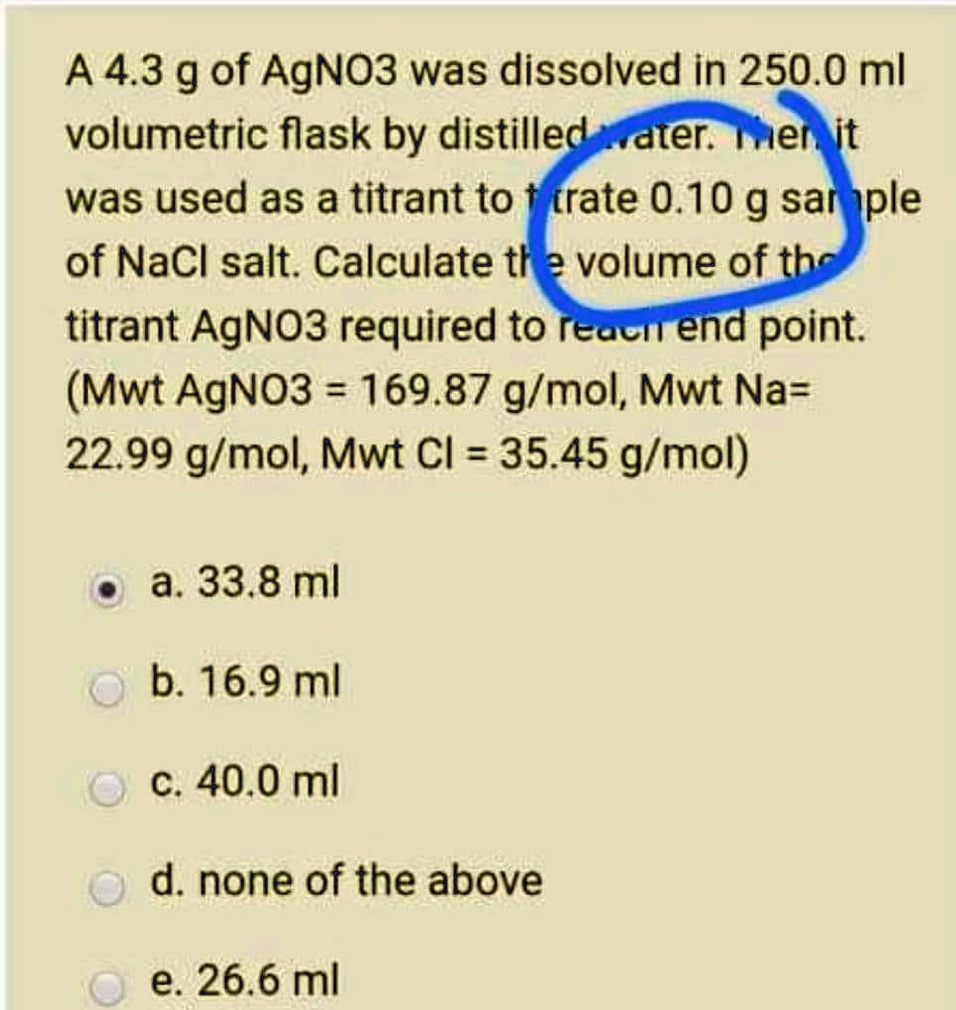
Task: Click the text 'Mwt Na= 22.99 g/mol'
Action: click(x=740, y=390)
